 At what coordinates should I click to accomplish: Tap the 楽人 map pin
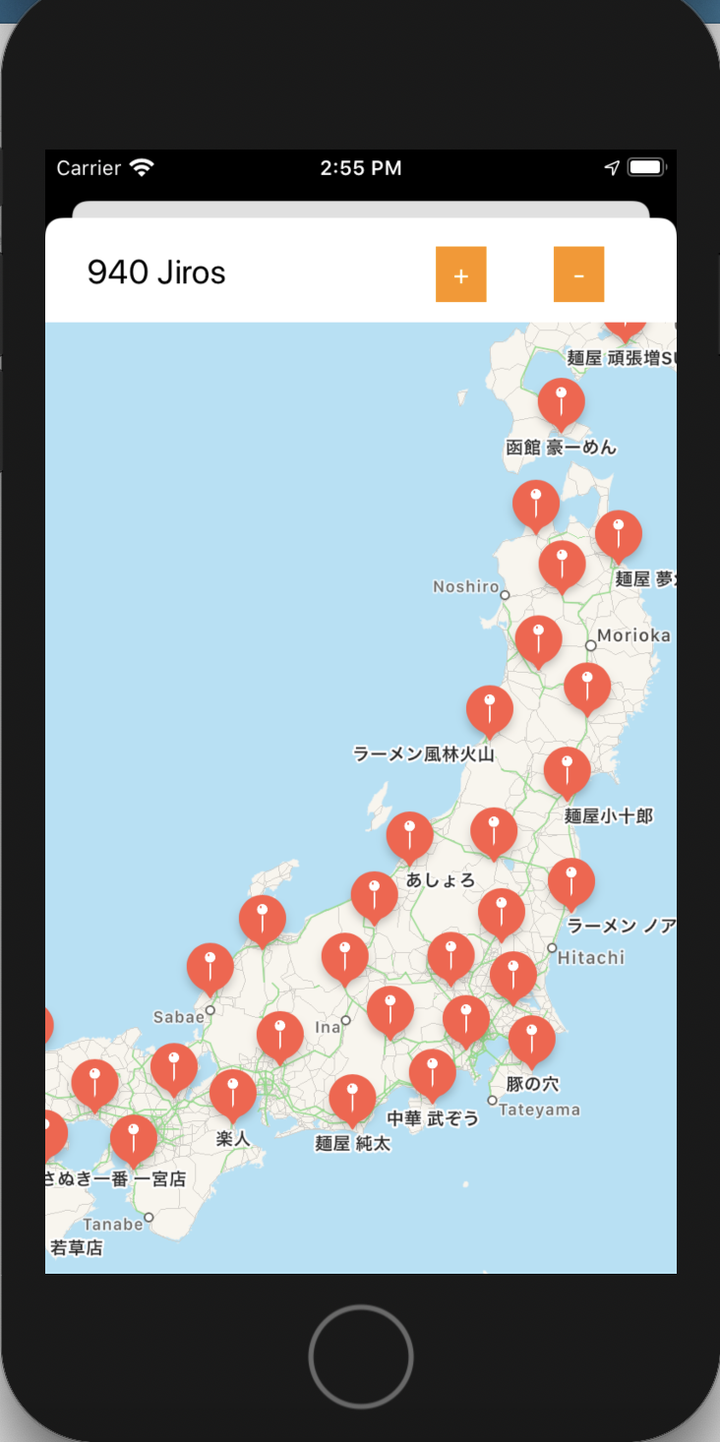[233, 1093]
